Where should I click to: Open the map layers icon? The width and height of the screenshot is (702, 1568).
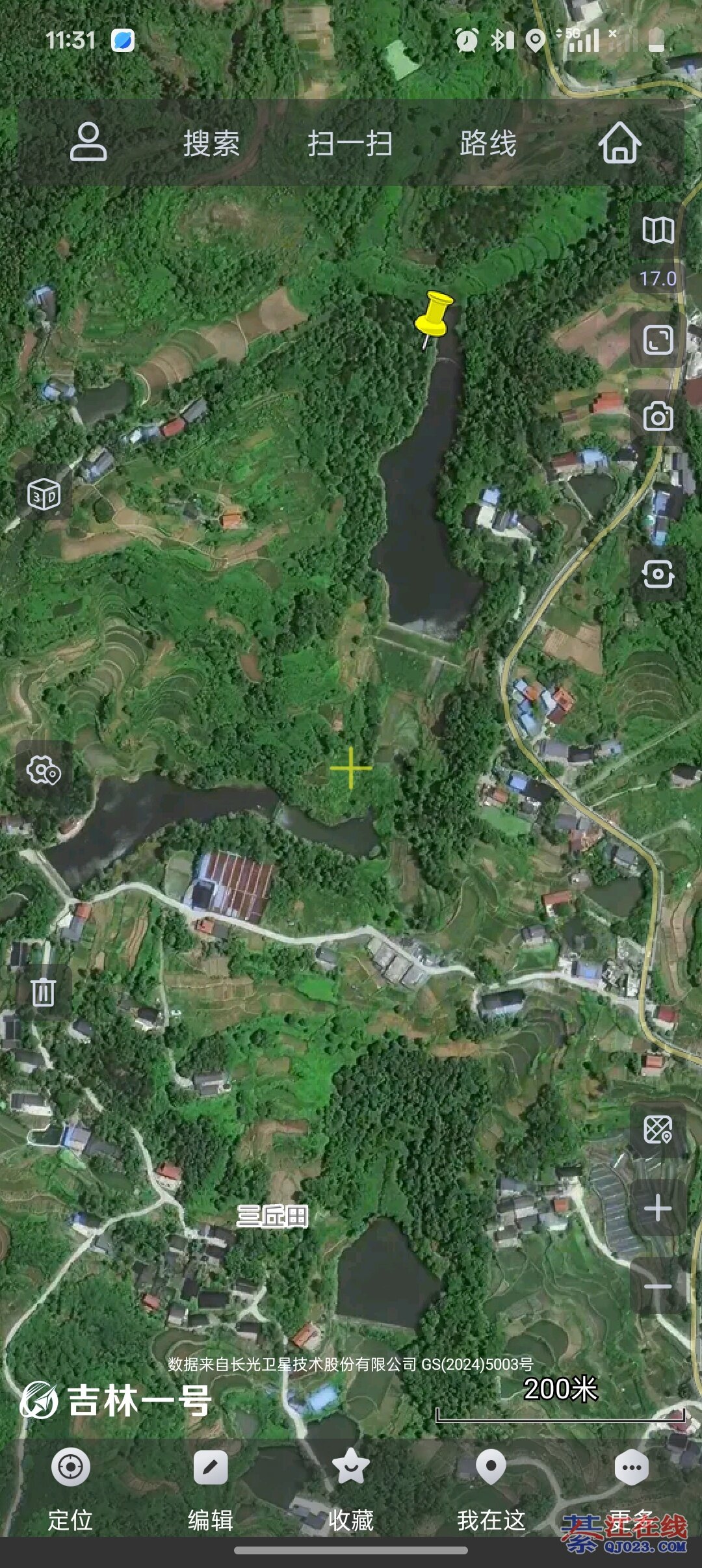coord(658,231)
